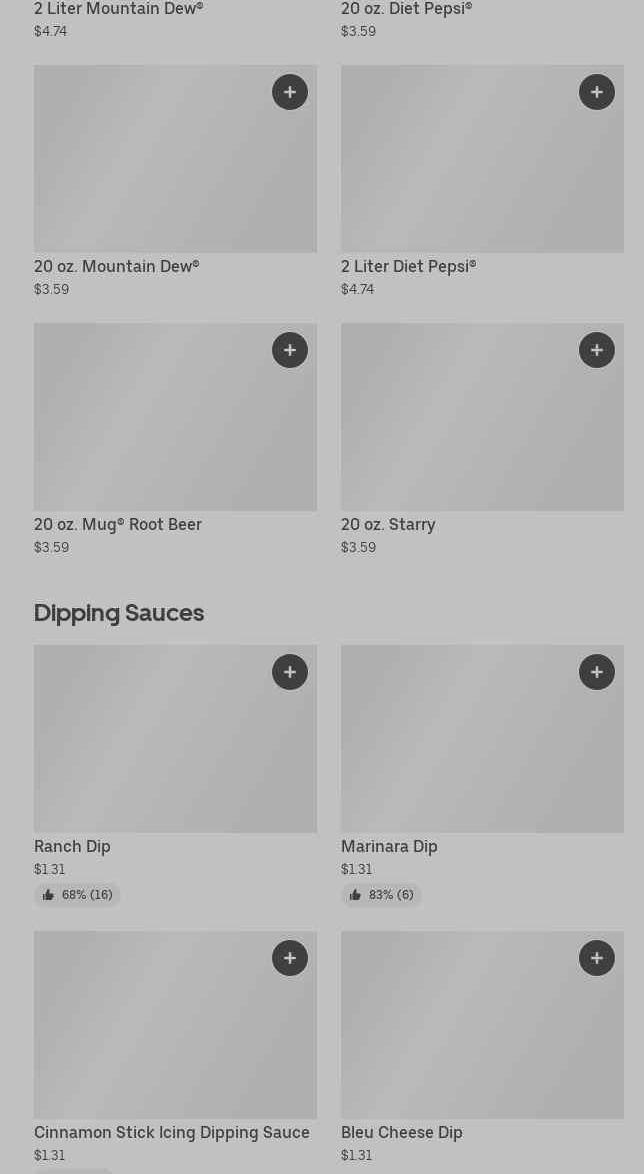
Task: Open the Marinara Dip item card
Action: click(482, 739)
